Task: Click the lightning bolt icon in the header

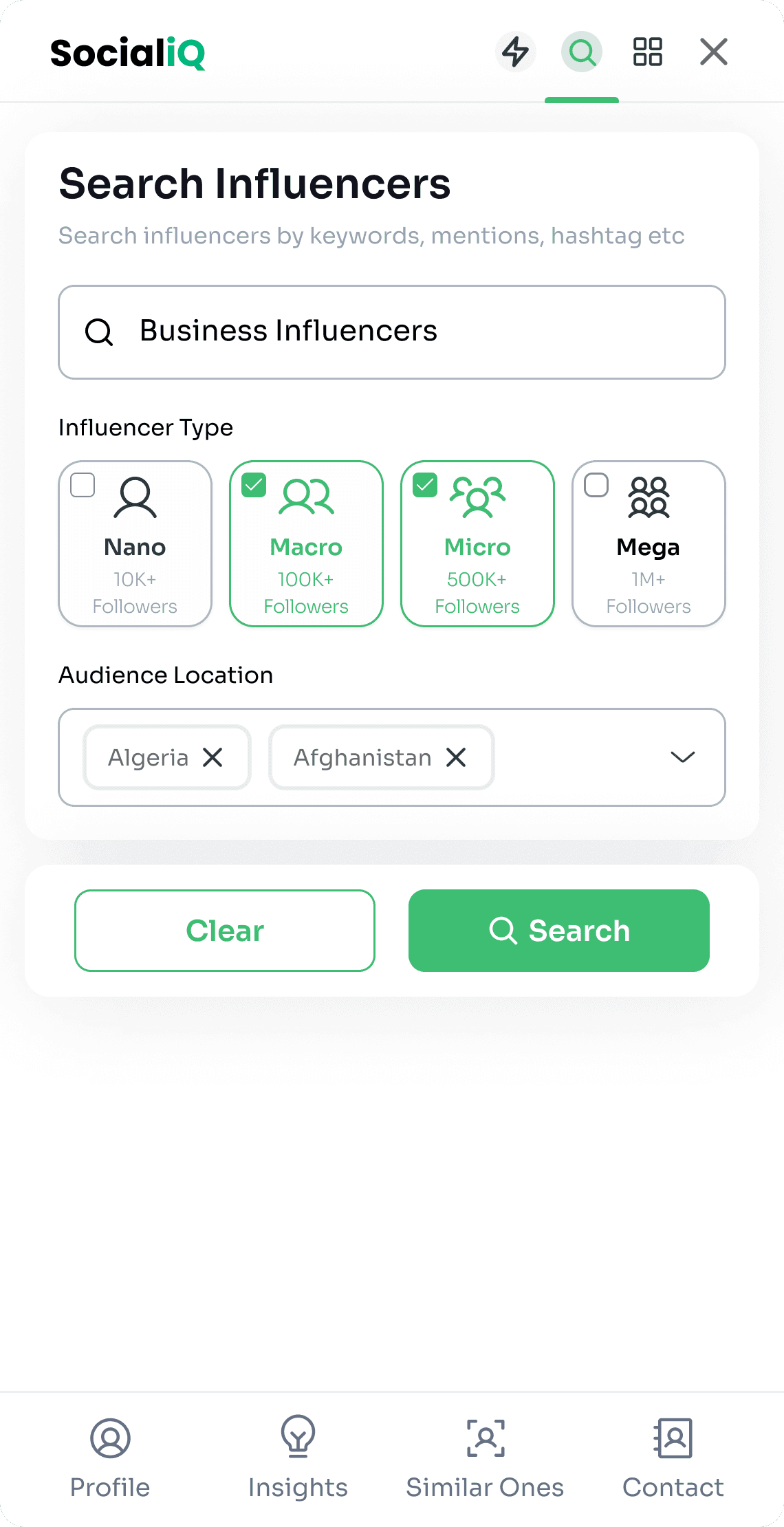Action: (516, 51)
